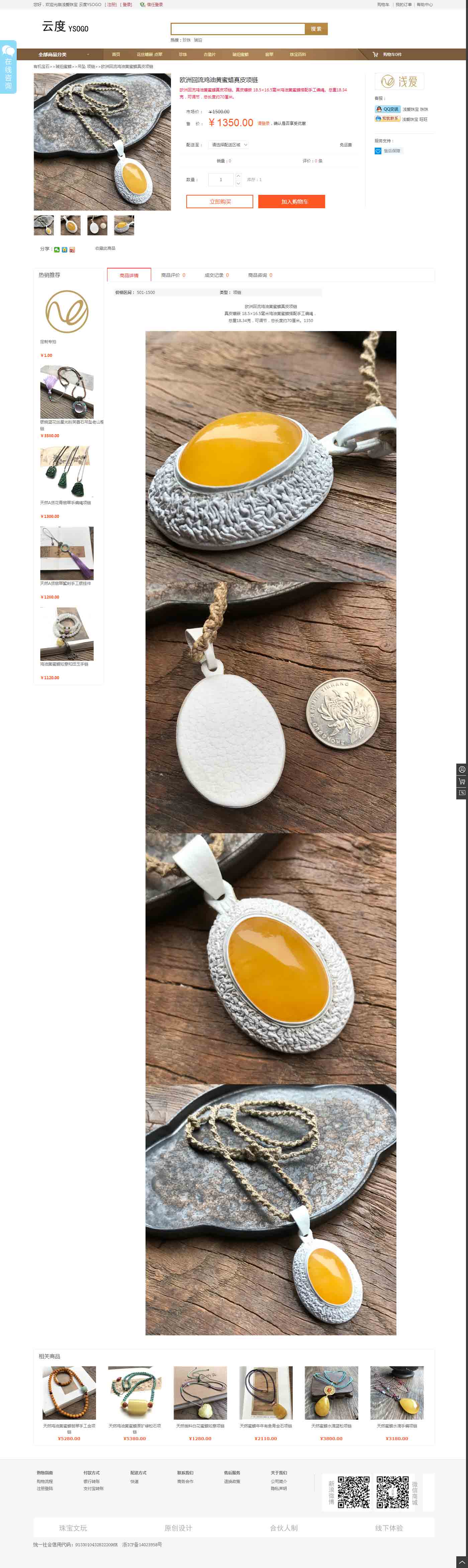The image size is (468, 1568).
Task: Favorite product with 收藏此商品
Action: point(105,248)
